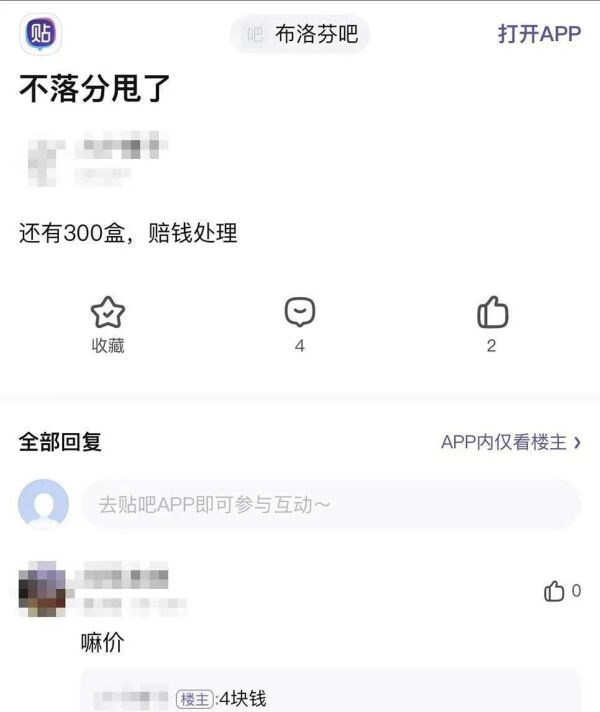The image size is (600, 712).
Task: Open the 嘛价 commenter's avatar
Action: pyautogui.click(x=42, y=588)
